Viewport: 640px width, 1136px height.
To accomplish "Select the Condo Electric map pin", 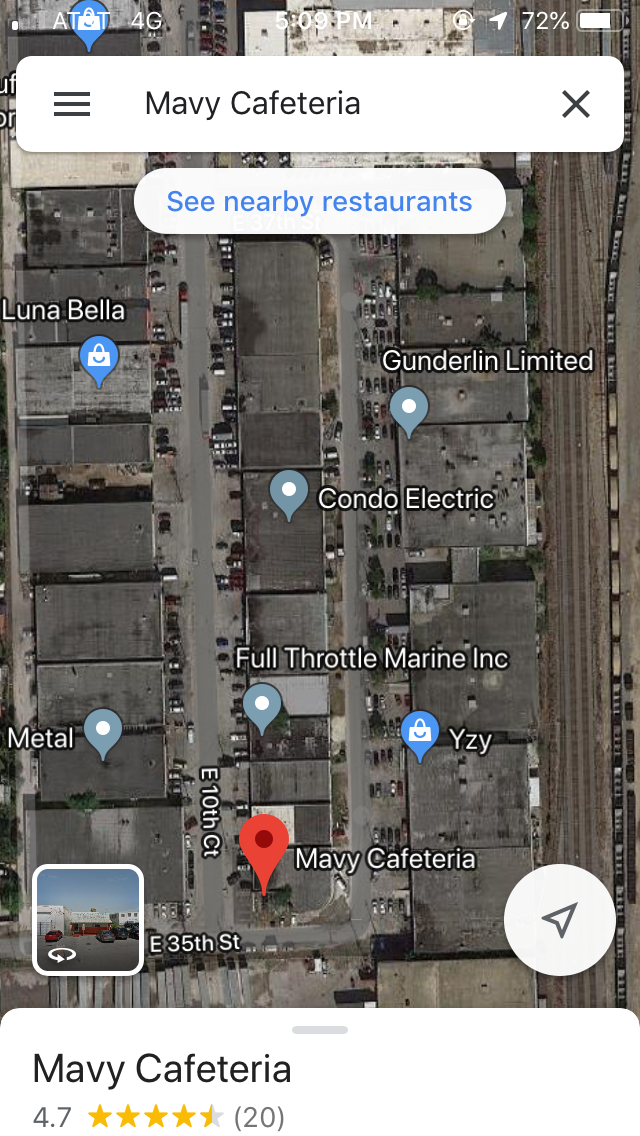I will [289, 493].
